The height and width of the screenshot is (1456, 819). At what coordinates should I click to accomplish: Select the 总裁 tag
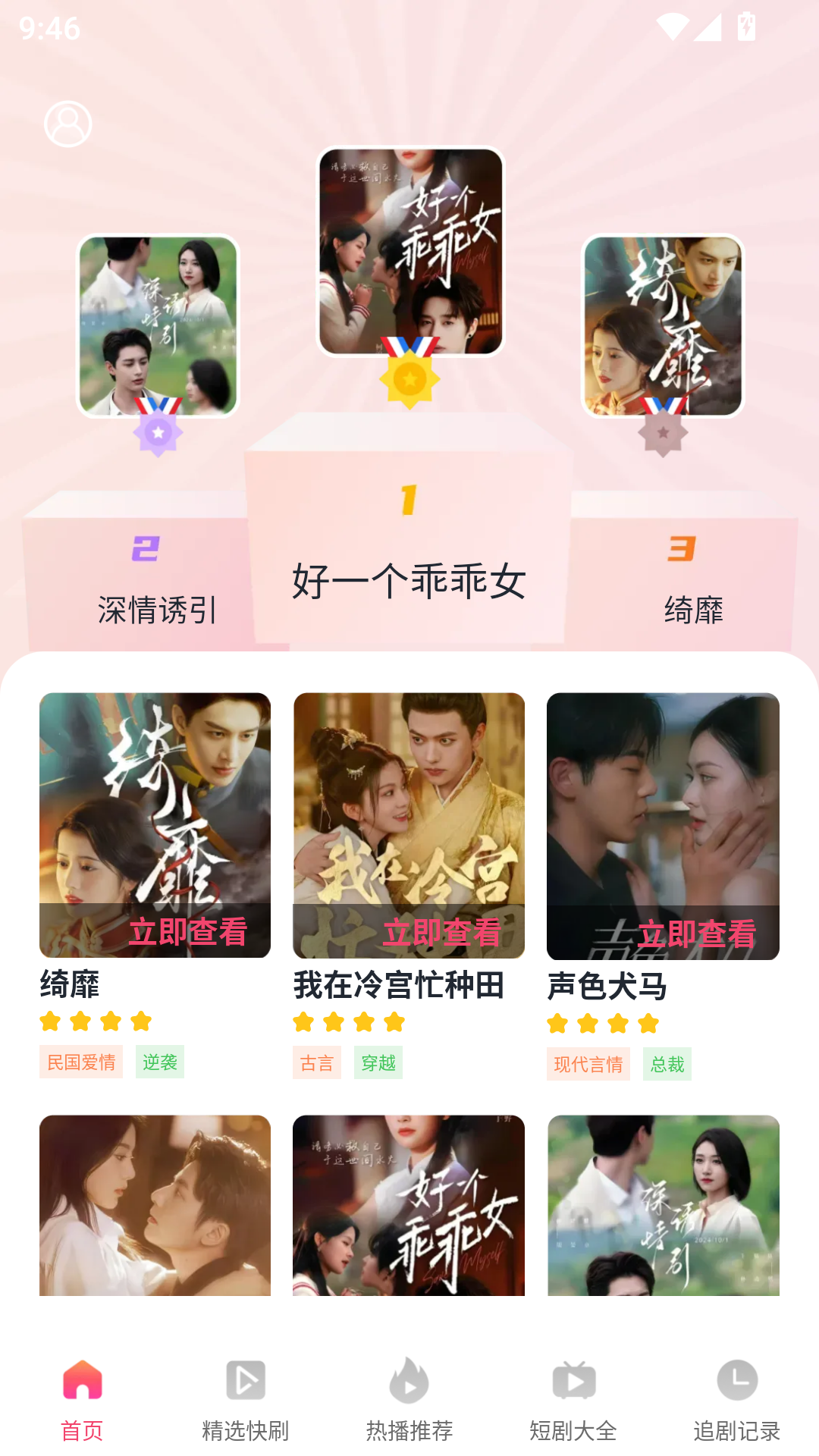tap(667, 1064)
